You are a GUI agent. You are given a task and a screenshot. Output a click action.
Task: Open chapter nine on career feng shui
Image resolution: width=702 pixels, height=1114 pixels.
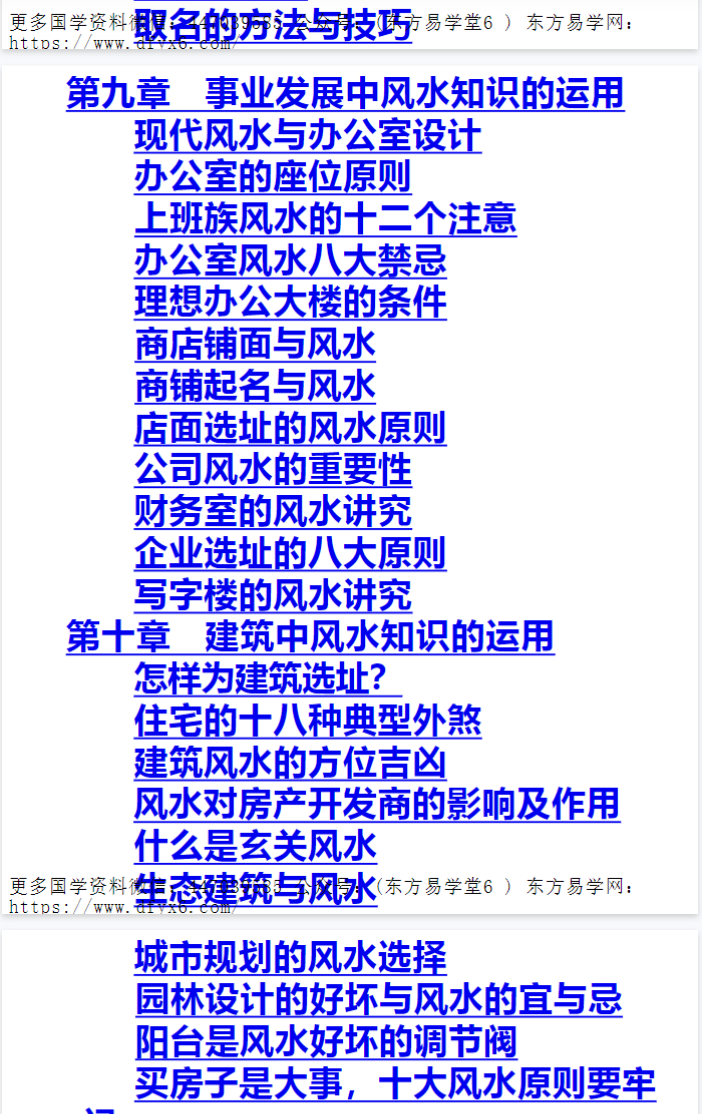point(345,94)
